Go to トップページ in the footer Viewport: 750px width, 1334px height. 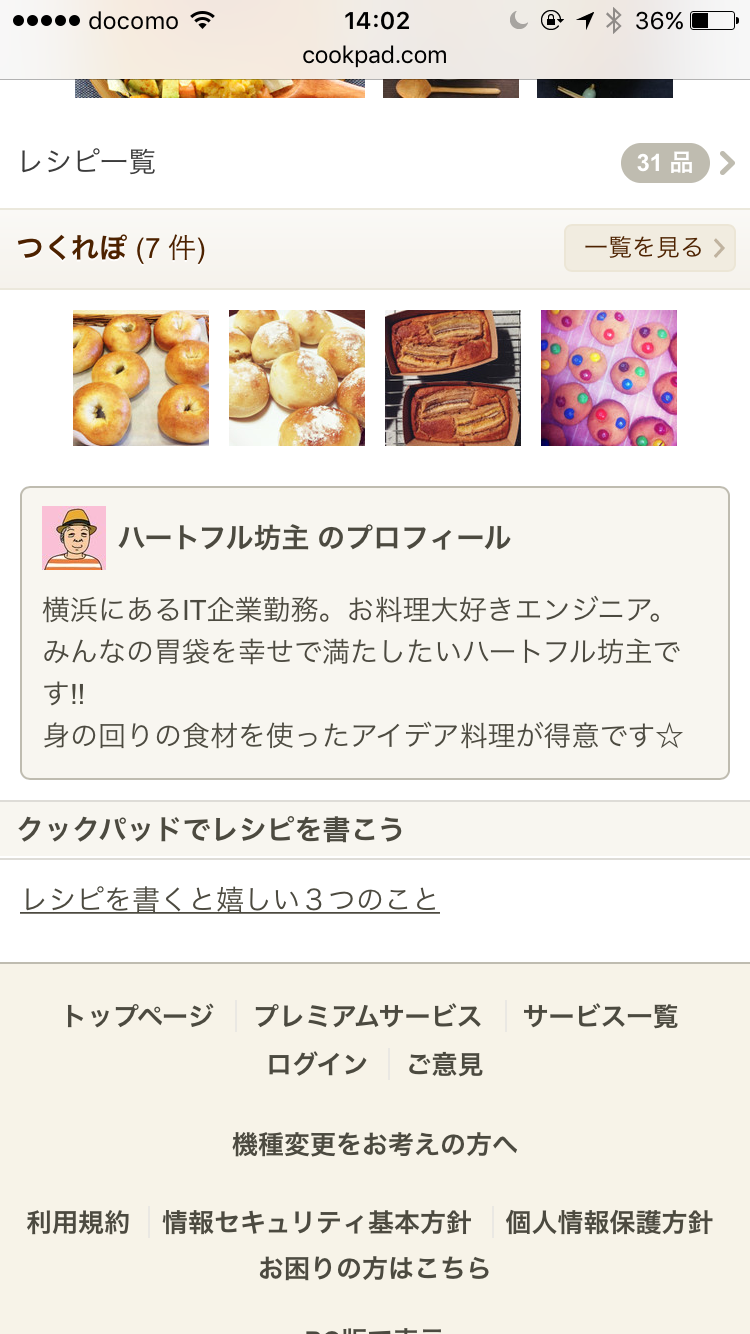(x=138, y=1016)
